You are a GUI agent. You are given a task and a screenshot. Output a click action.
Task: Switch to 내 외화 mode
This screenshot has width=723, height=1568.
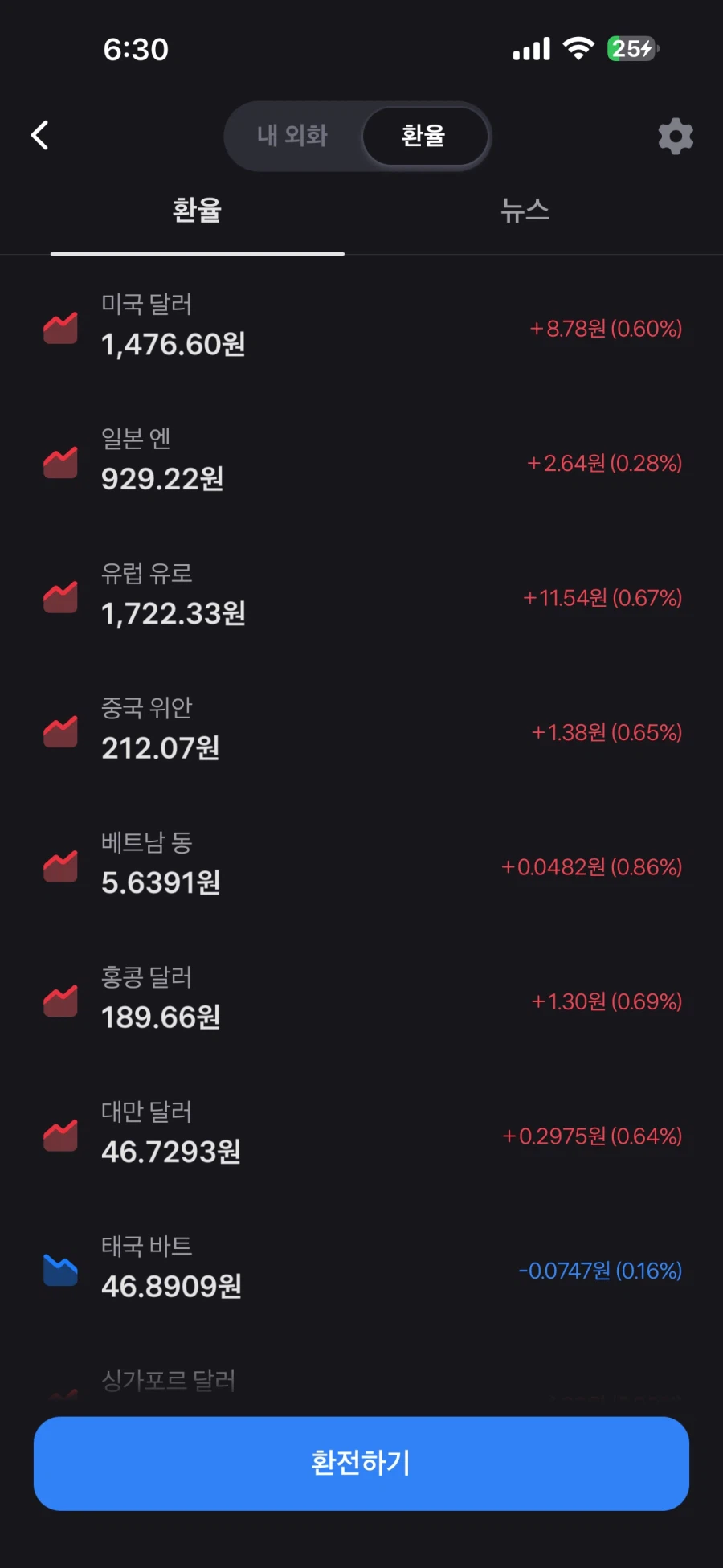[292, 137]
